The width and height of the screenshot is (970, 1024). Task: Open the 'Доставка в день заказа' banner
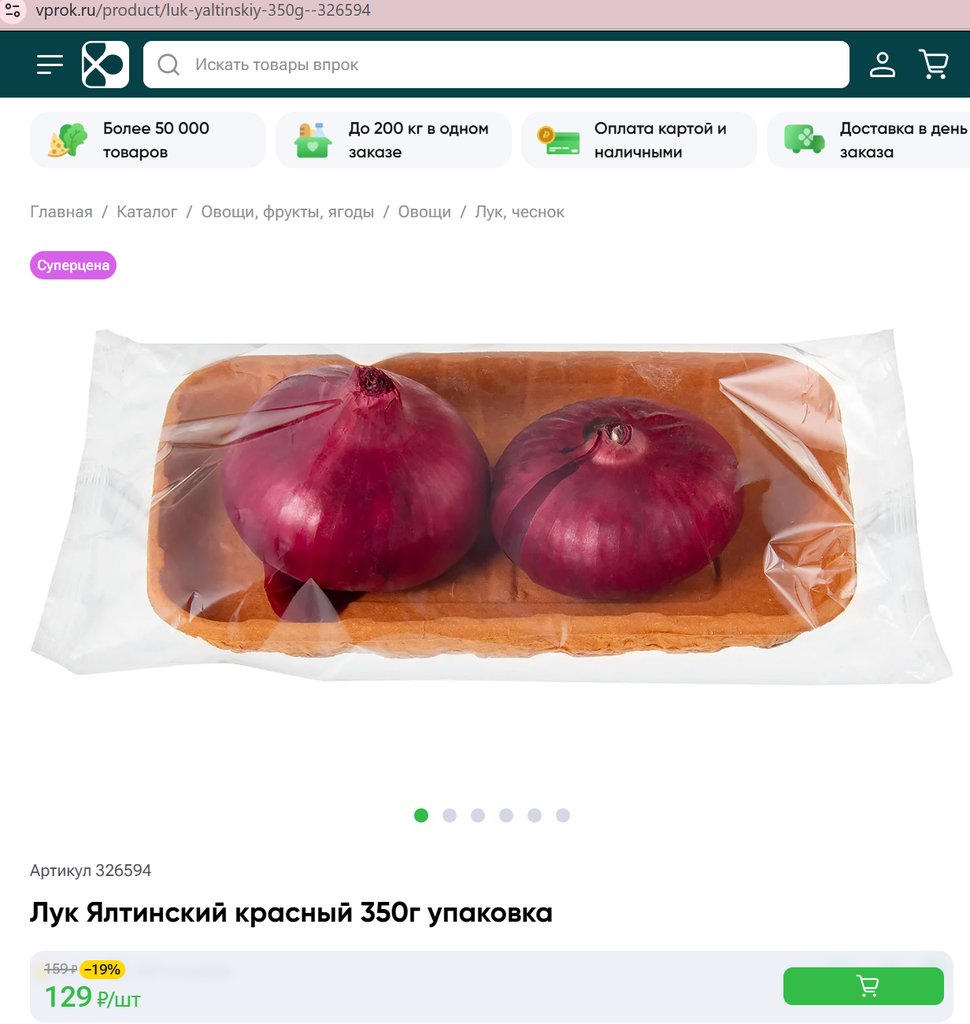click(x=870, y=140)
